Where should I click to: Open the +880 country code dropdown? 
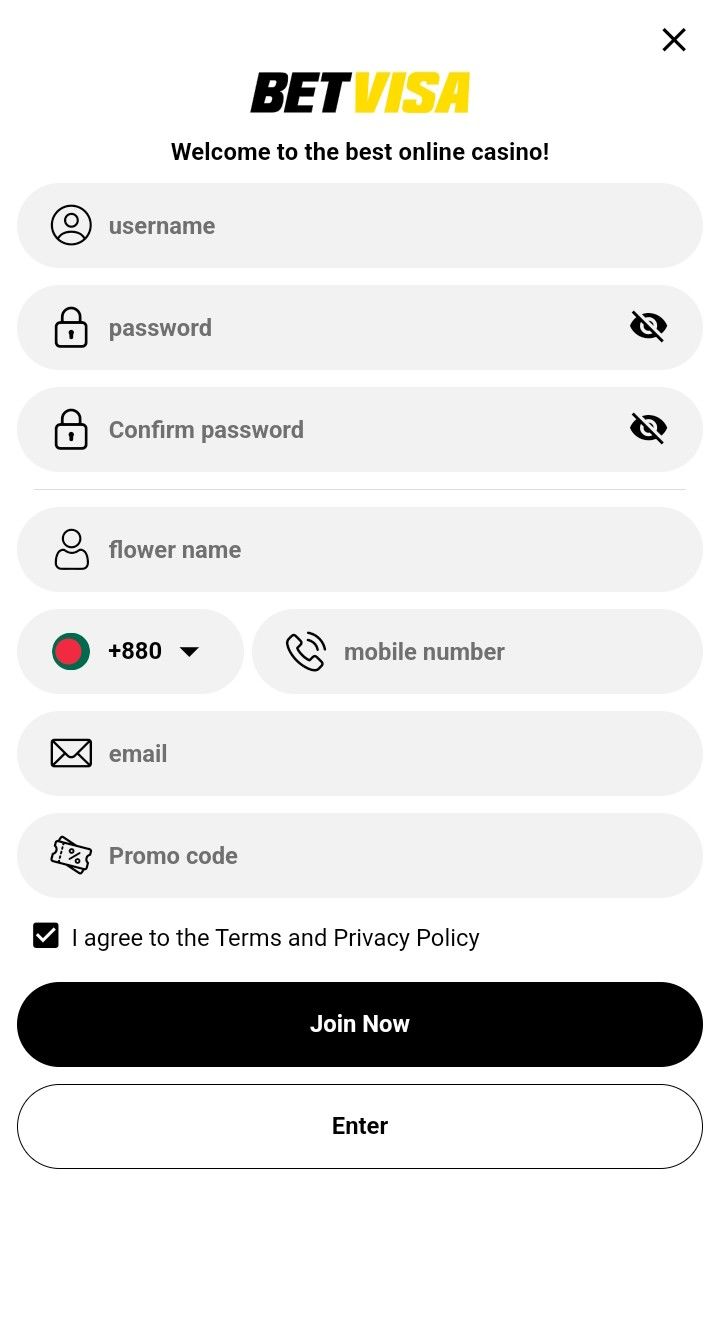(130, 652)
